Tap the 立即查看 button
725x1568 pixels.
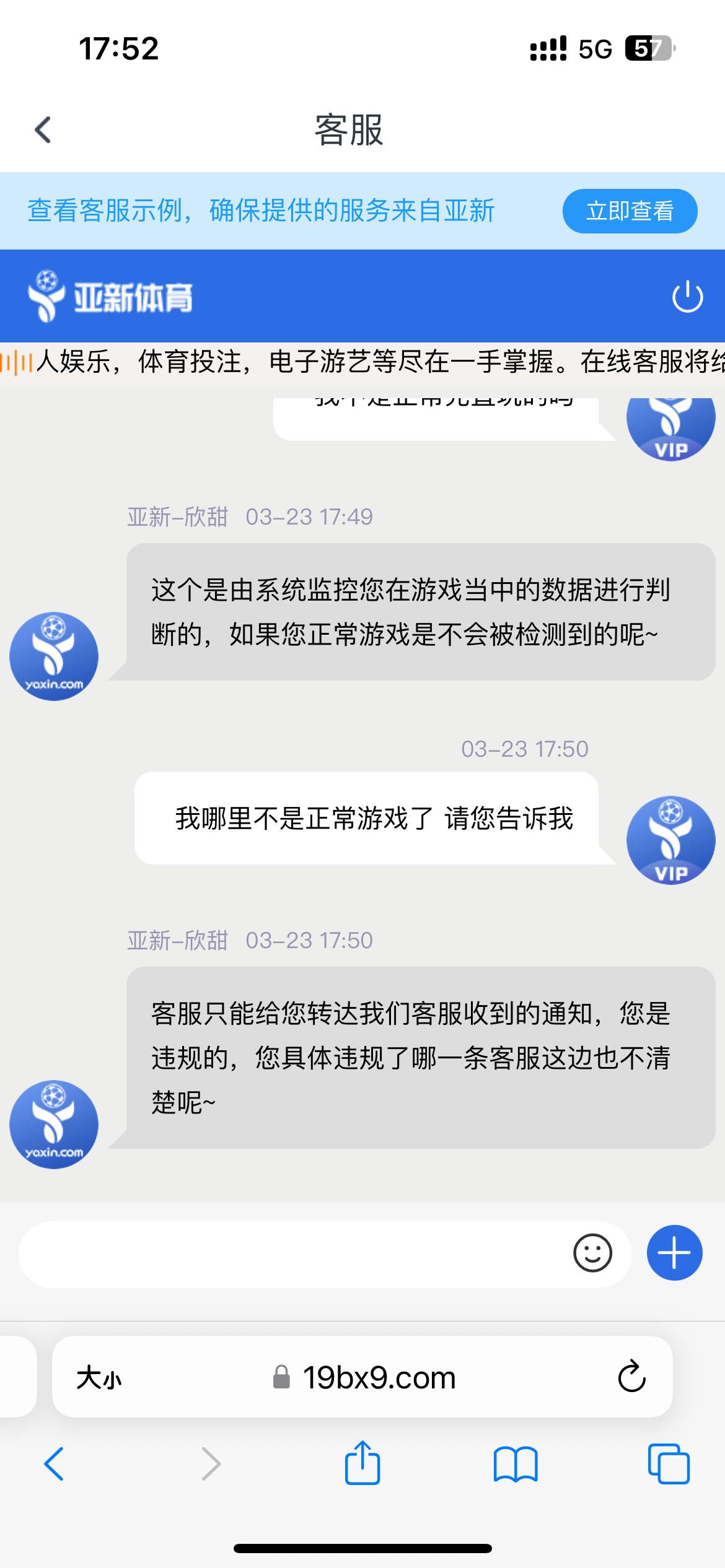click(630, 211)
